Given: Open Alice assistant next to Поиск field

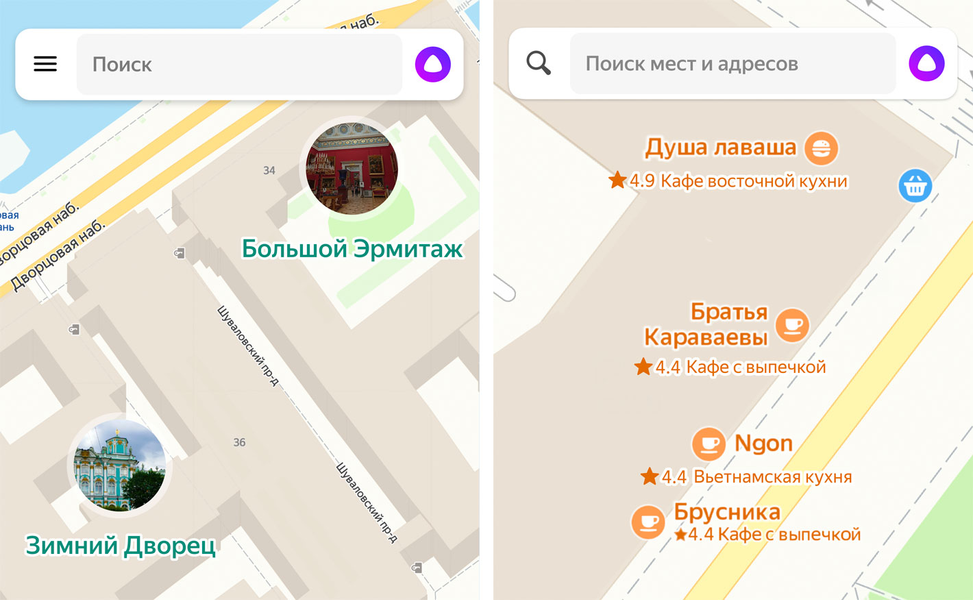Looking at the screenshot, I should click(433, 64).
